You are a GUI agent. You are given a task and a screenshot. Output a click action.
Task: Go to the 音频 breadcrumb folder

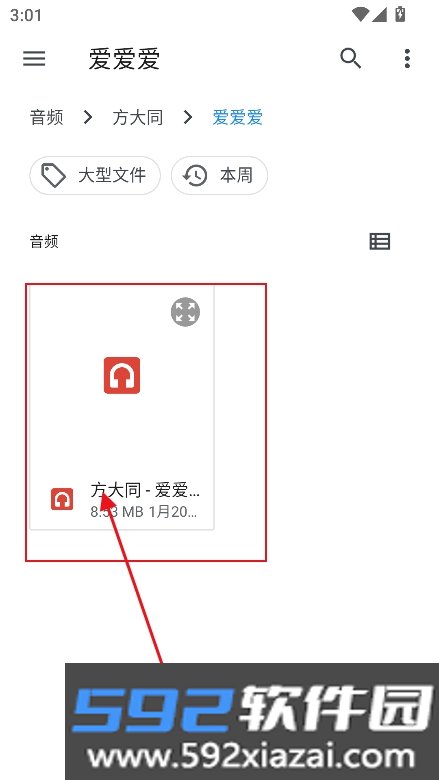pos(46,118)
